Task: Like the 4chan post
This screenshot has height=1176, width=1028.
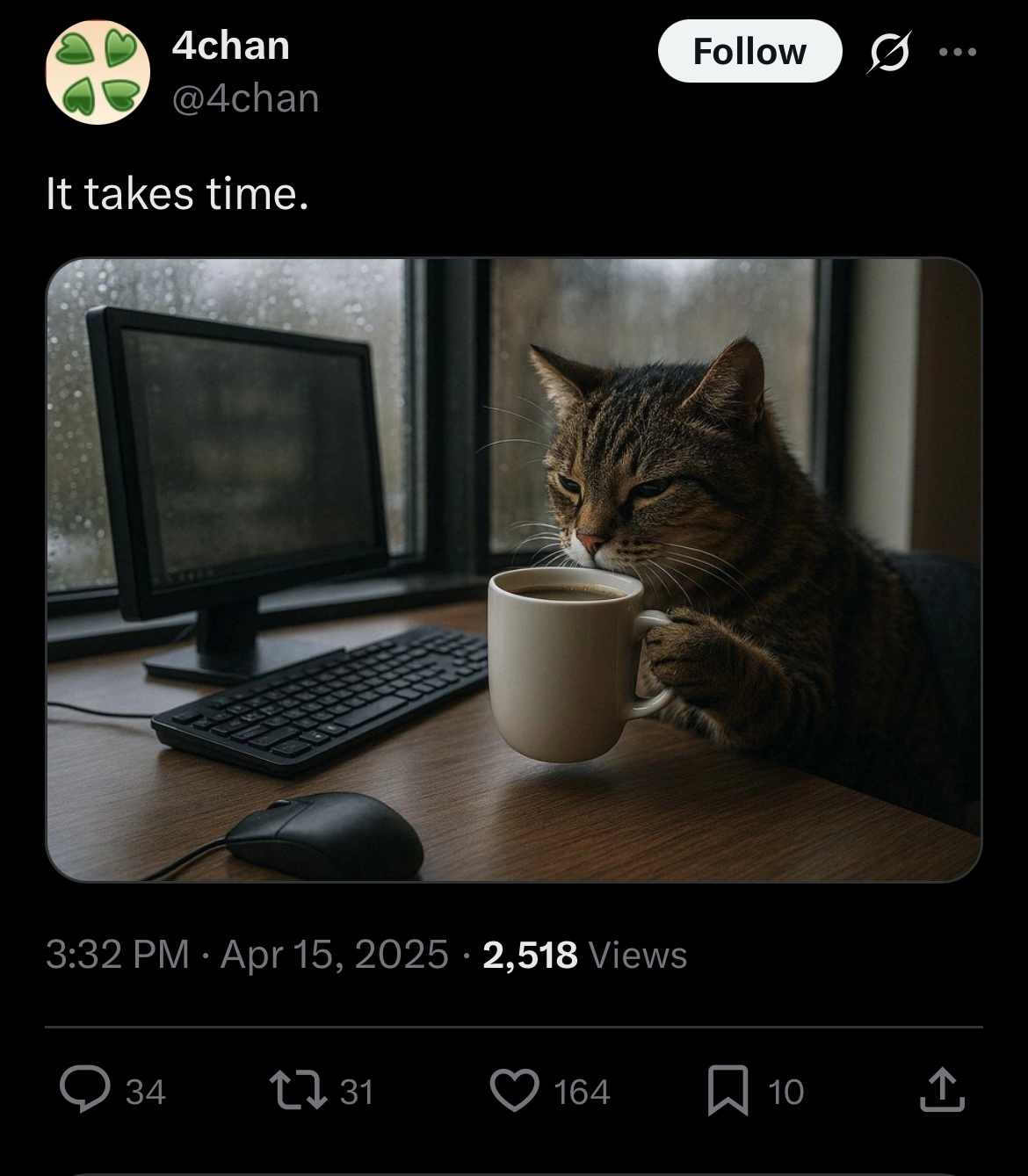Action: [x=514, y=1091]
